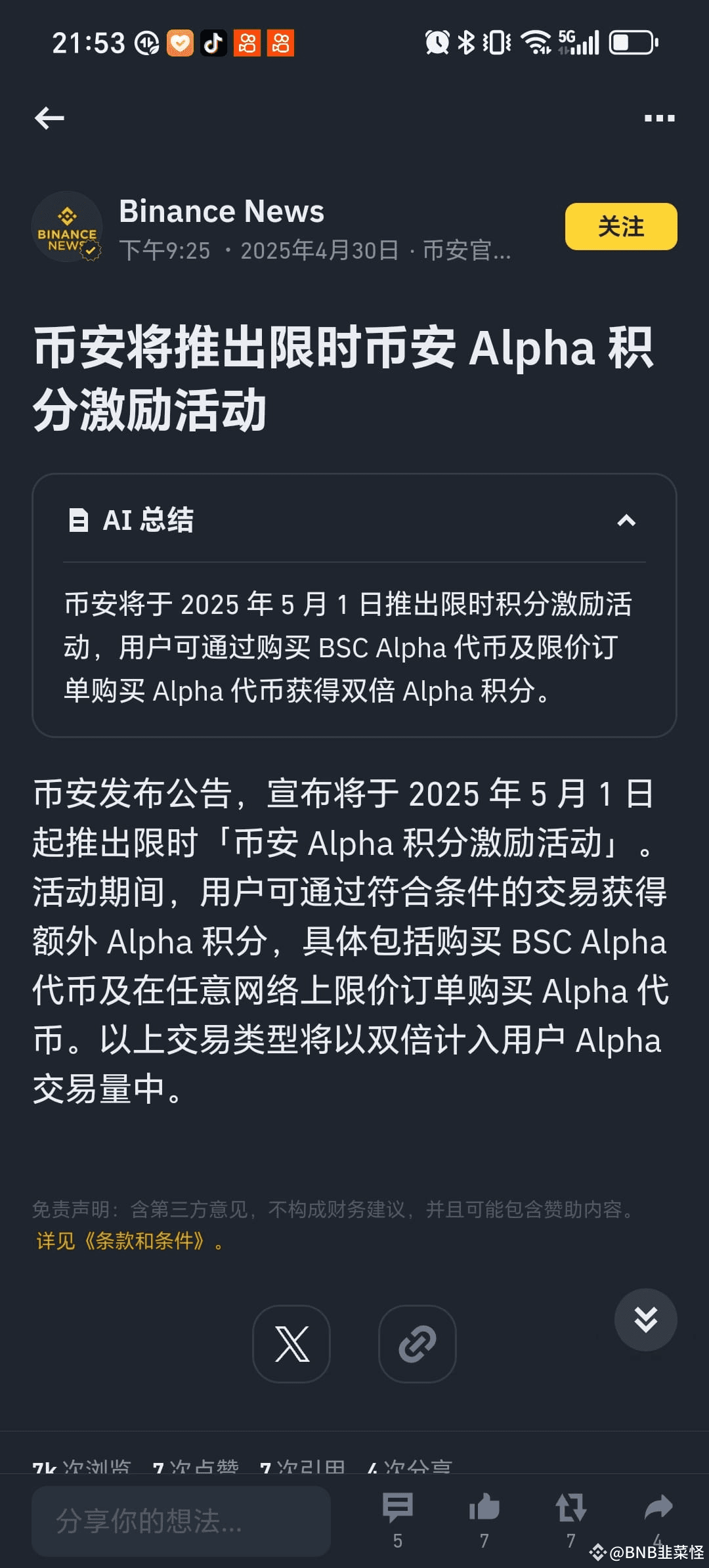Open the 《条款和条件》 link
Screen dimensions: 709x1568
point(144,1241)
